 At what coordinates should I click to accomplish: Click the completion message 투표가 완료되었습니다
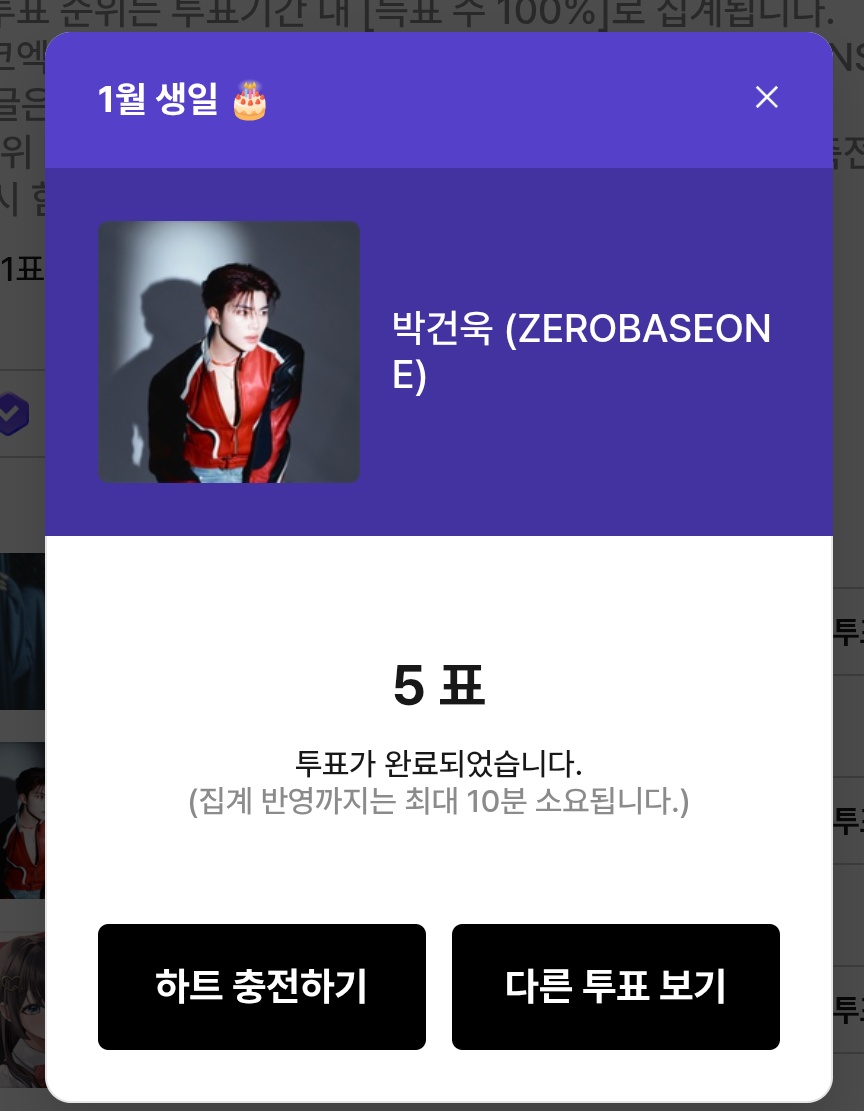point(438,764)
